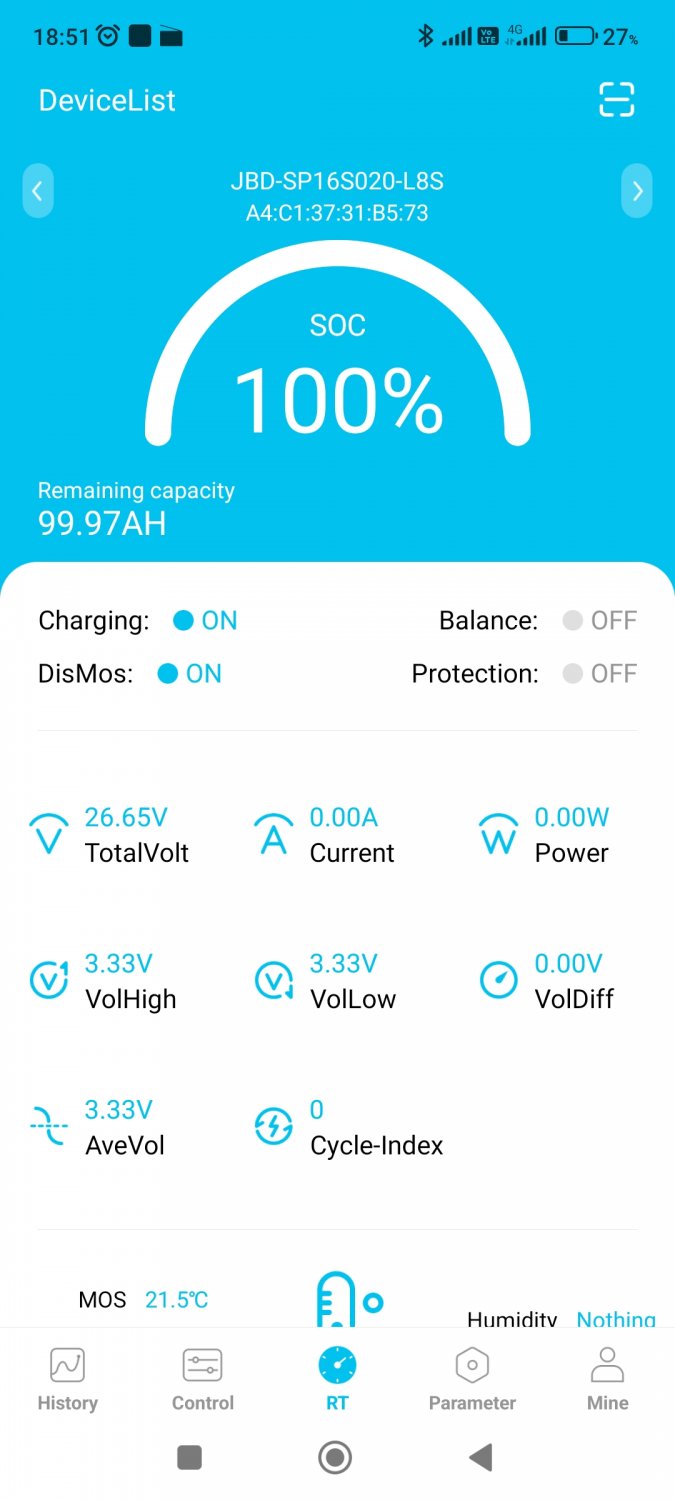Open the History tab
Image resolution: width=675 pixels, height=1500 pixels.
[x=67, y=1378]
